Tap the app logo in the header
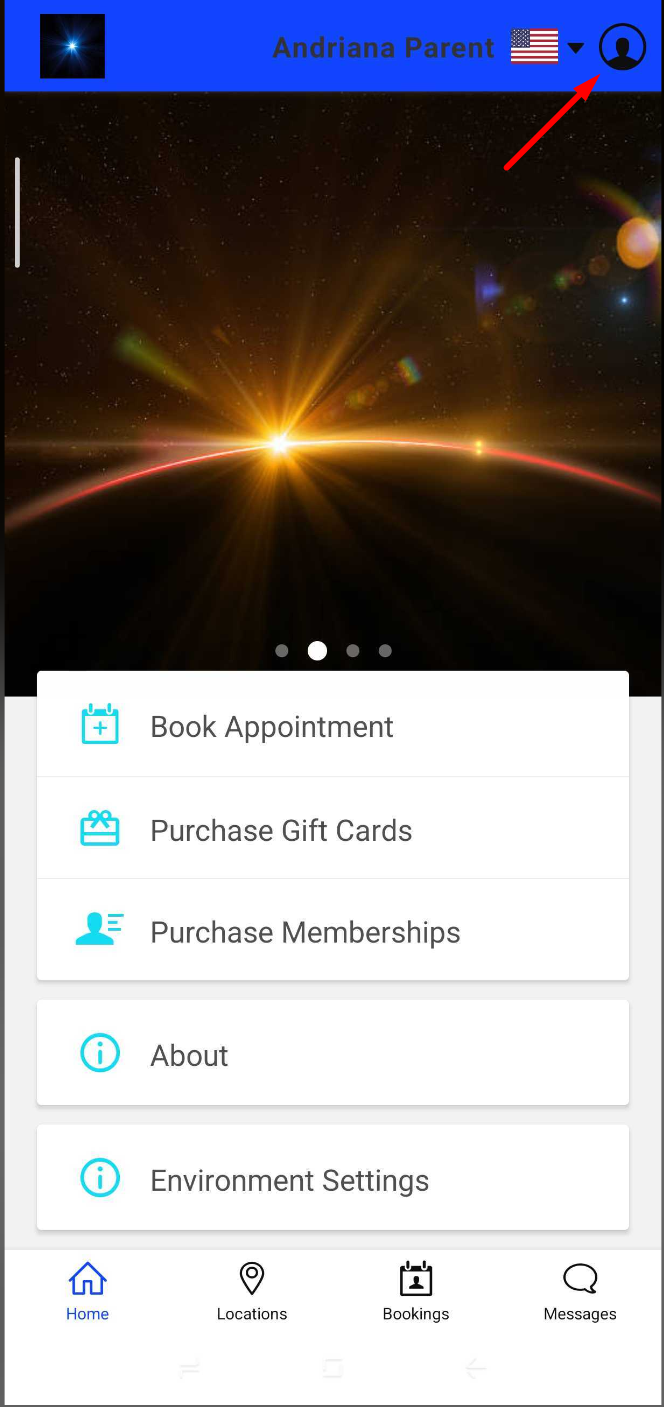 72,47
